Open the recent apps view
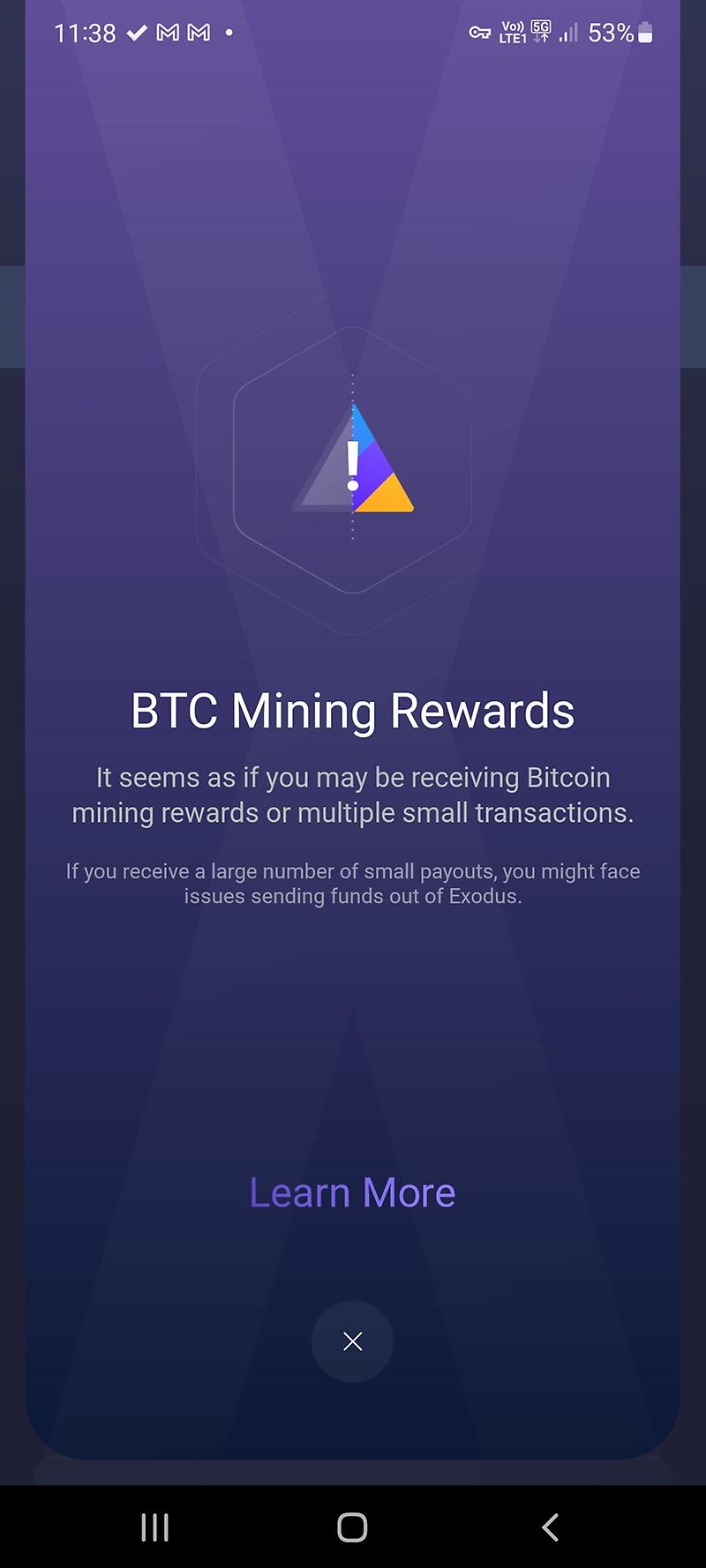The width and height of the screenshot is (706, 1568). 155,1527
